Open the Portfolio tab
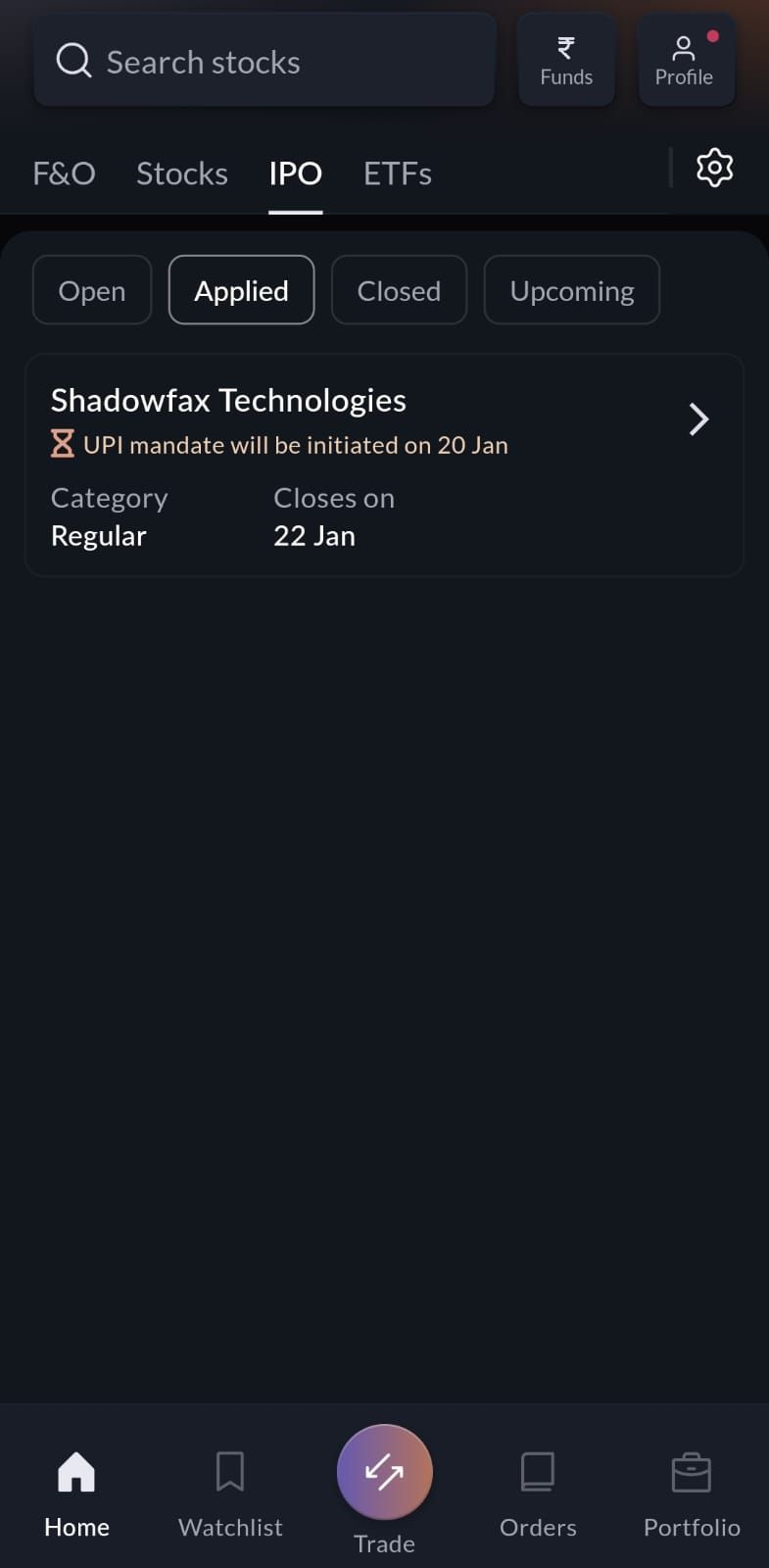The height and width of the screenshot is (1568, 769). point(692,1488)
